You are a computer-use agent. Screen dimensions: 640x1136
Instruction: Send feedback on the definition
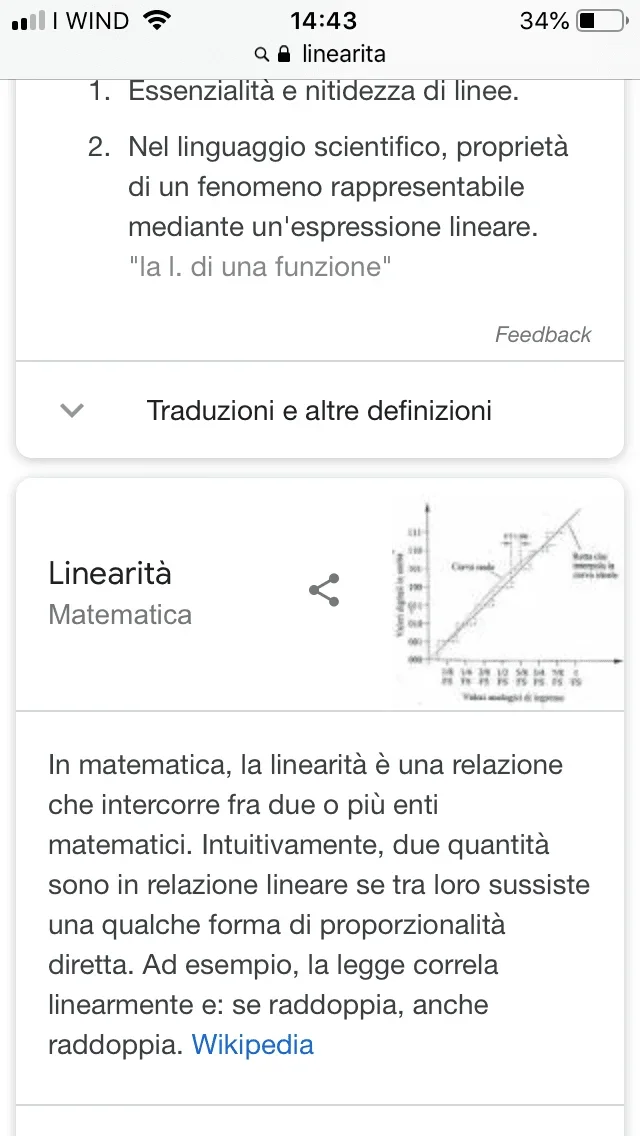pos(543,335)
